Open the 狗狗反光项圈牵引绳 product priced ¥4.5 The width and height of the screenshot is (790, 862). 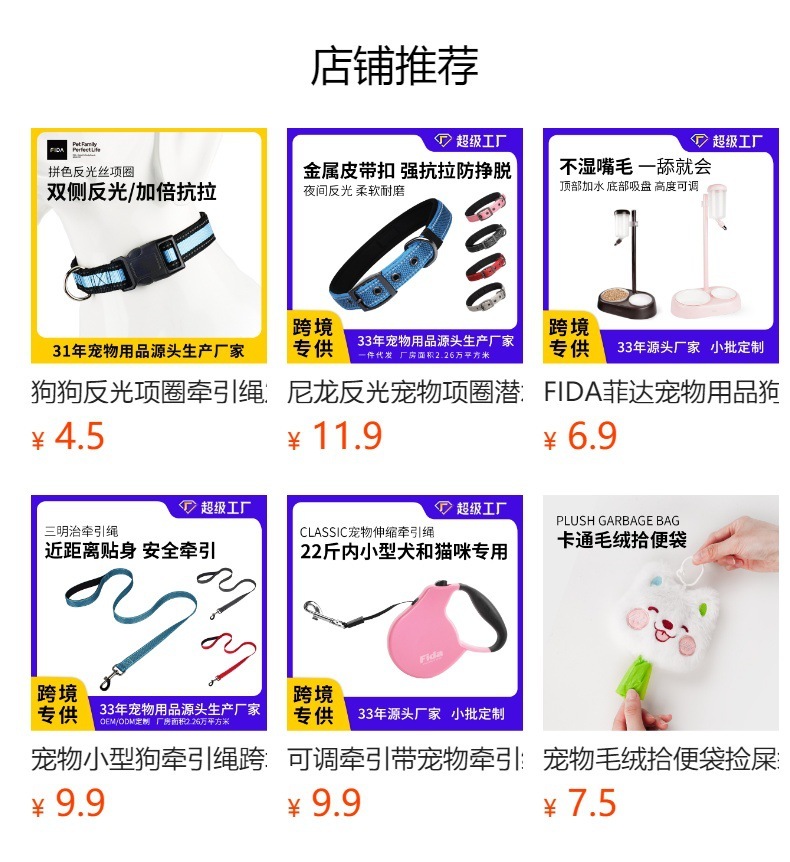tap(149, 246)
